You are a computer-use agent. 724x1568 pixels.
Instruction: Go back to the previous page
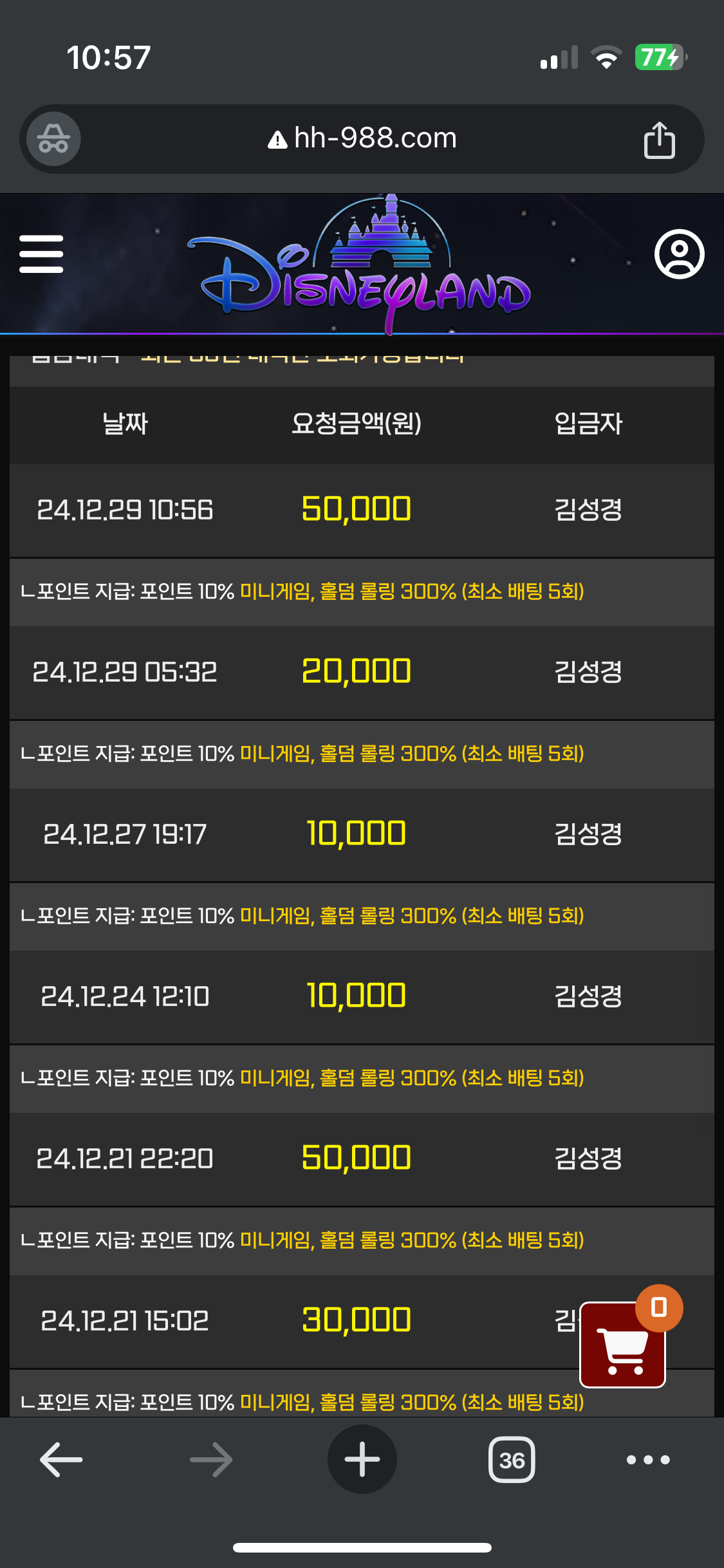(x=61, y=1459)
